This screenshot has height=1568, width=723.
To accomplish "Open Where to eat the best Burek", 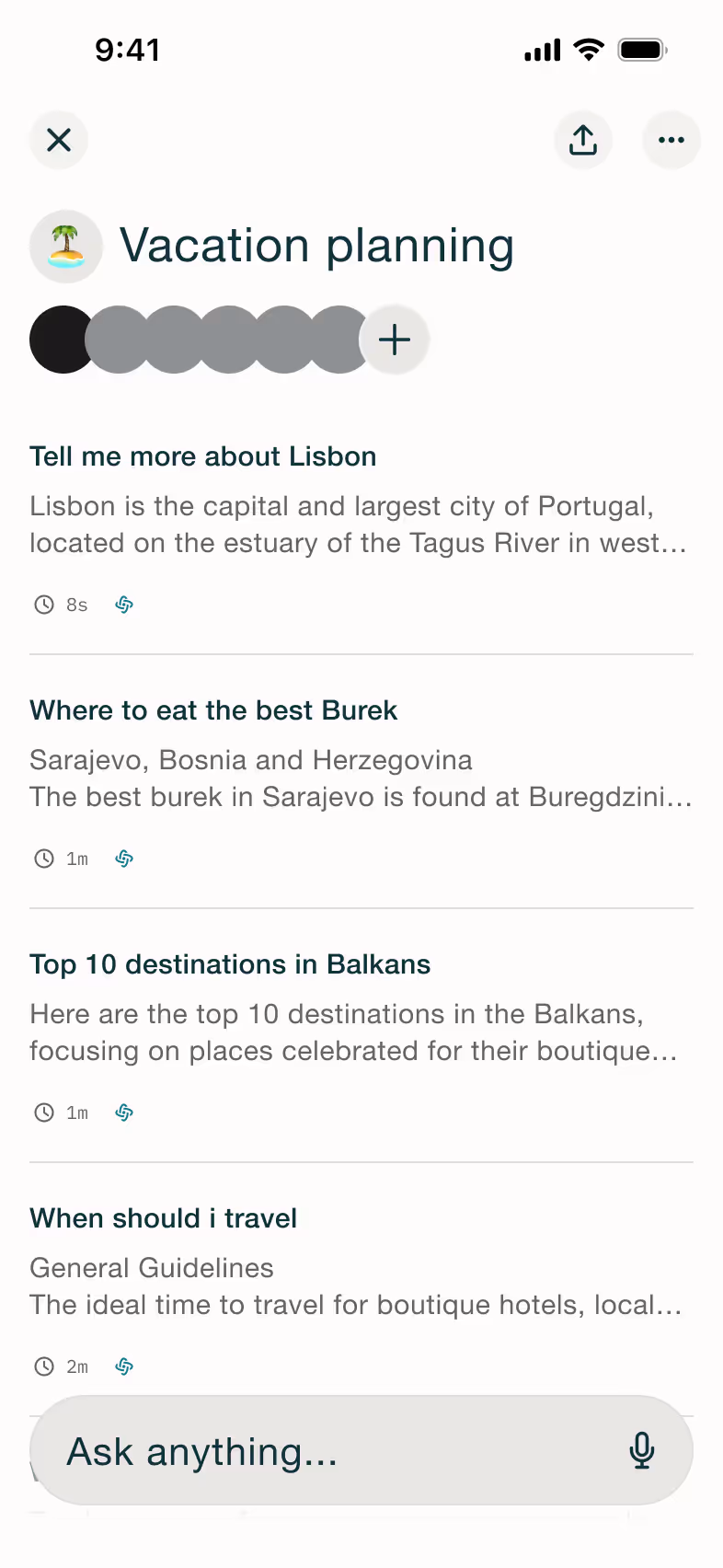I will click(361, 783).
